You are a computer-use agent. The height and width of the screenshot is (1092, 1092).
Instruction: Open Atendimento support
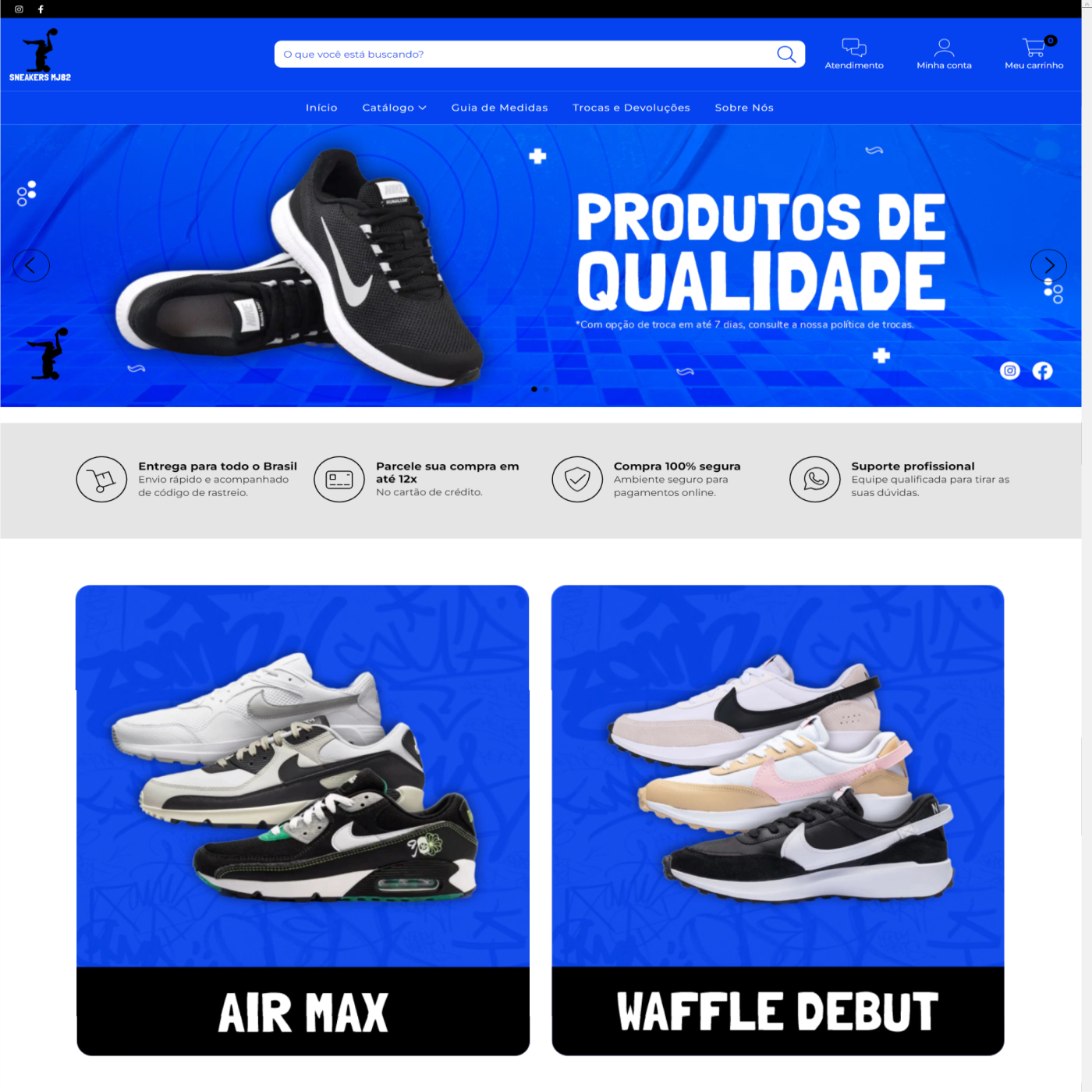(x=854, y=55)
